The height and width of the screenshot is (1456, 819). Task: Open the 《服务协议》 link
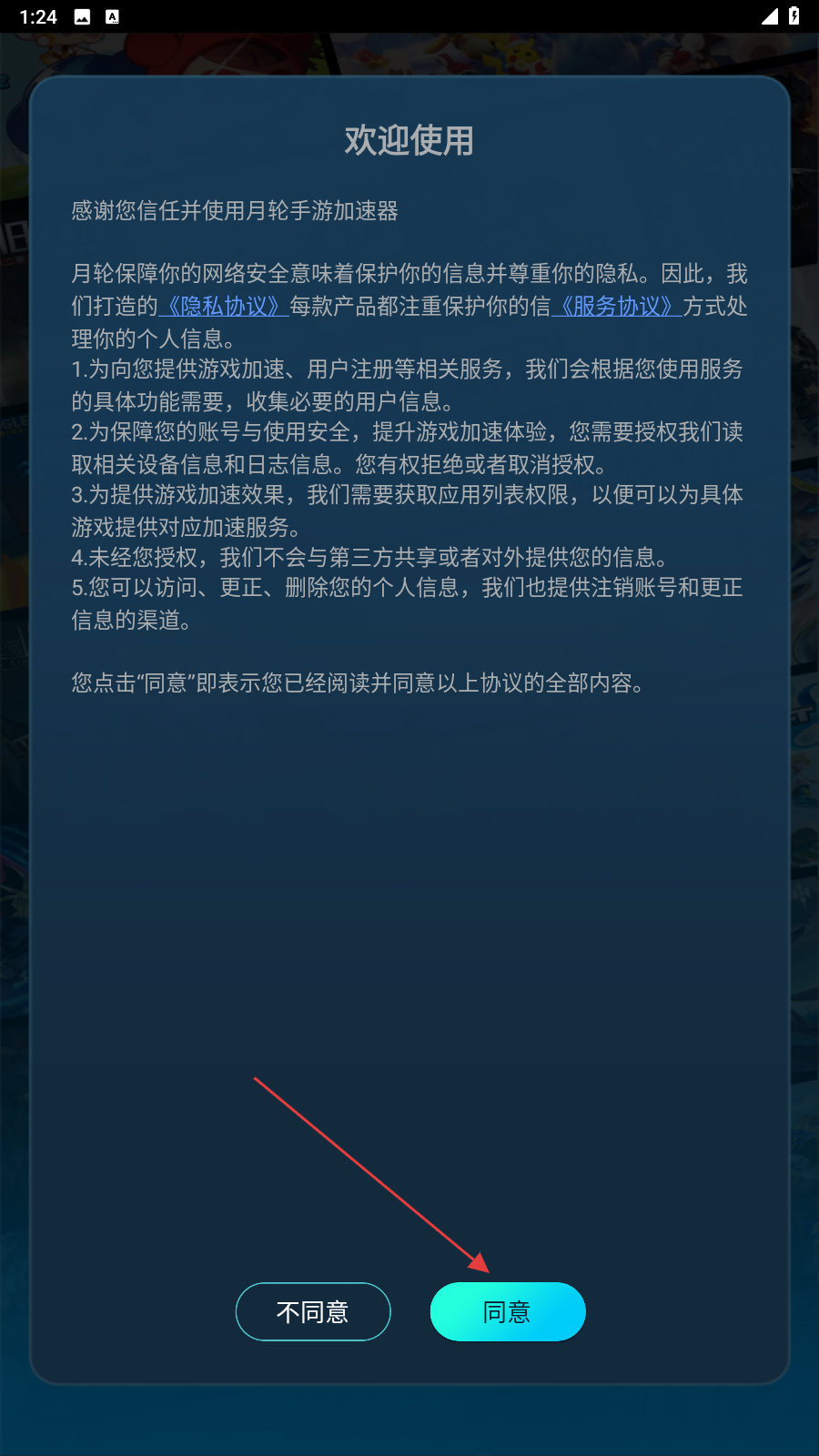point(616,307)
